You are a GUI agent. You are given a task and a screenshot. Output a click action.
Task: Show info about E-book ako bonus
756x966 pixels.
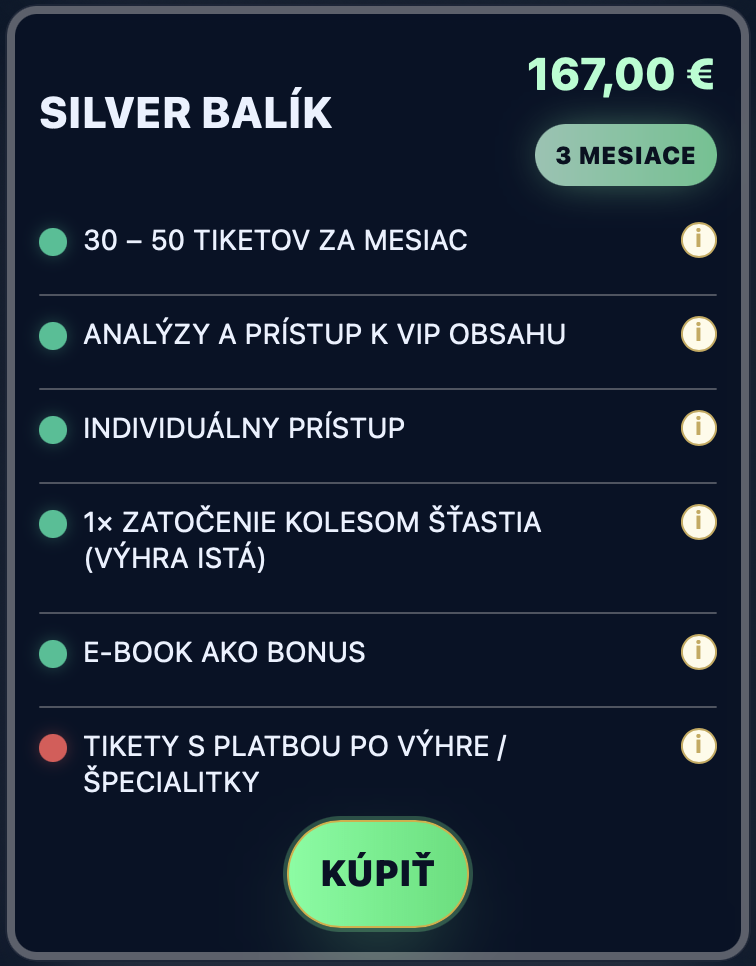[698, 652]
